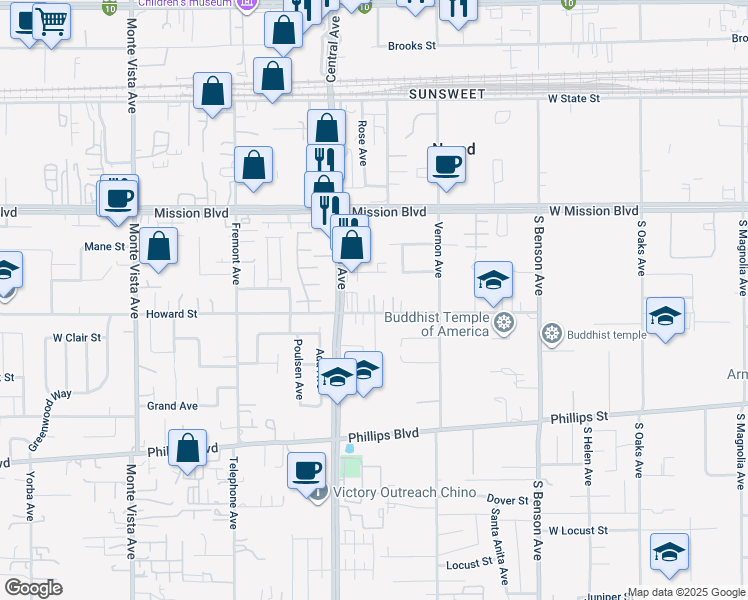Open the coffee marker above Vernon Ave

(x=447, y=169)
